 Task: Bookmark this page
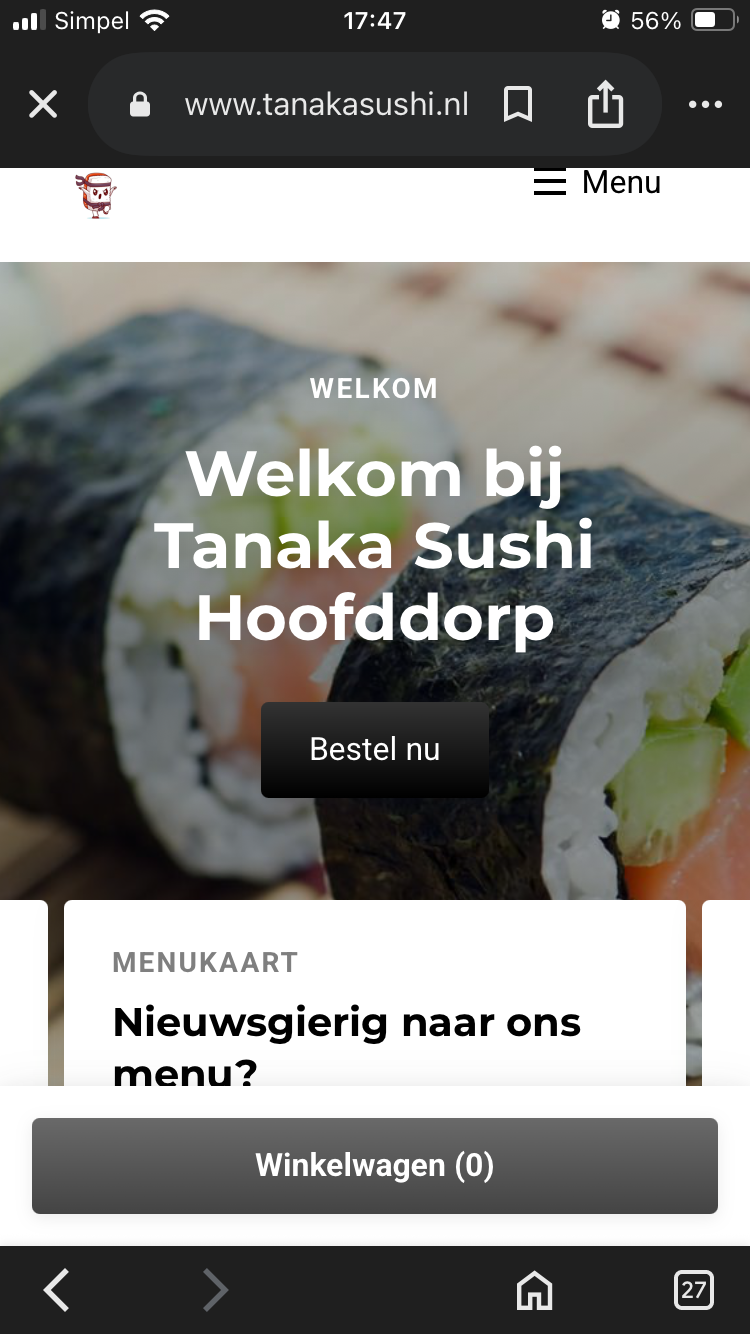[x=518, y=104]
